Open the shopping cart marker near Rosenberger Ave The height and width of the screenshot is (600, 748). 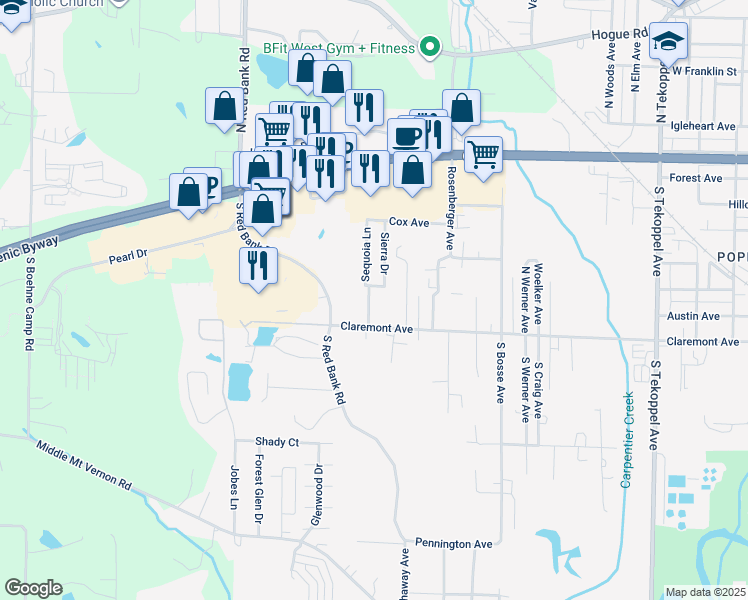483,157
